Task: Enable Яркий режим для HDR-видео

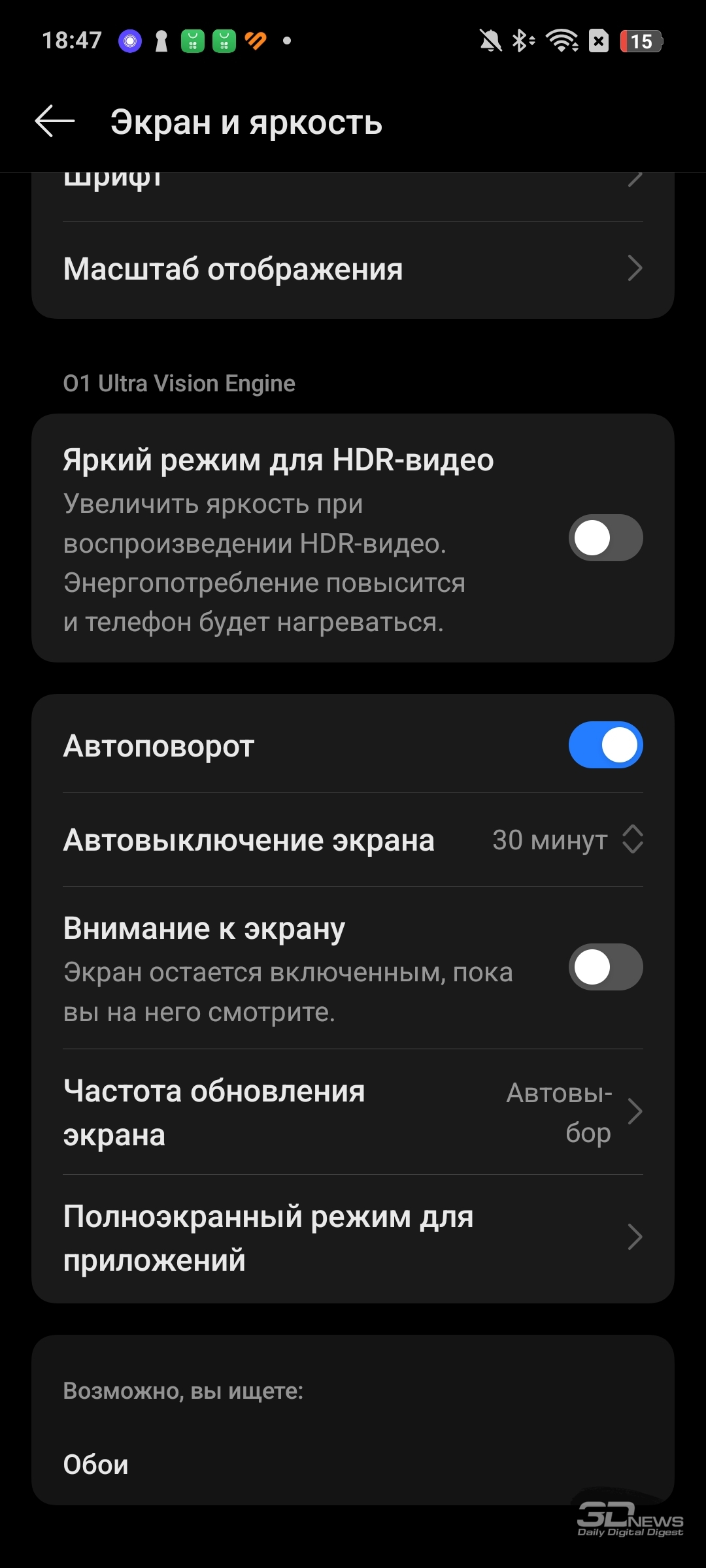Action: pos(605,538)
